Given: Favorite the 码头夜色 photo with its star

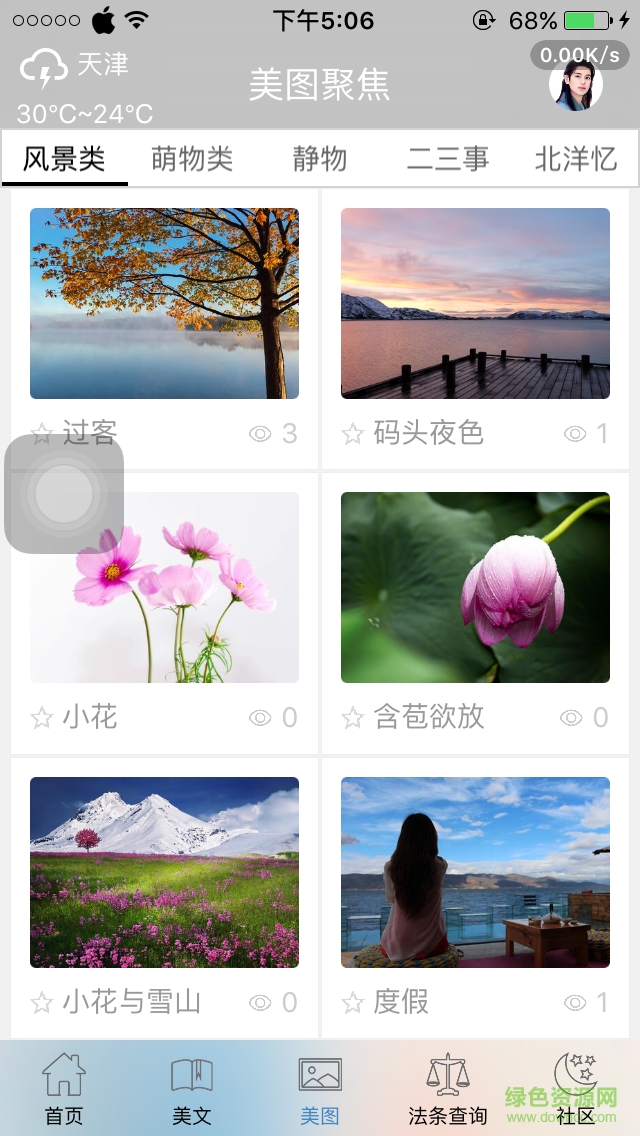Looking at the screenshot, I should [353, 434].
